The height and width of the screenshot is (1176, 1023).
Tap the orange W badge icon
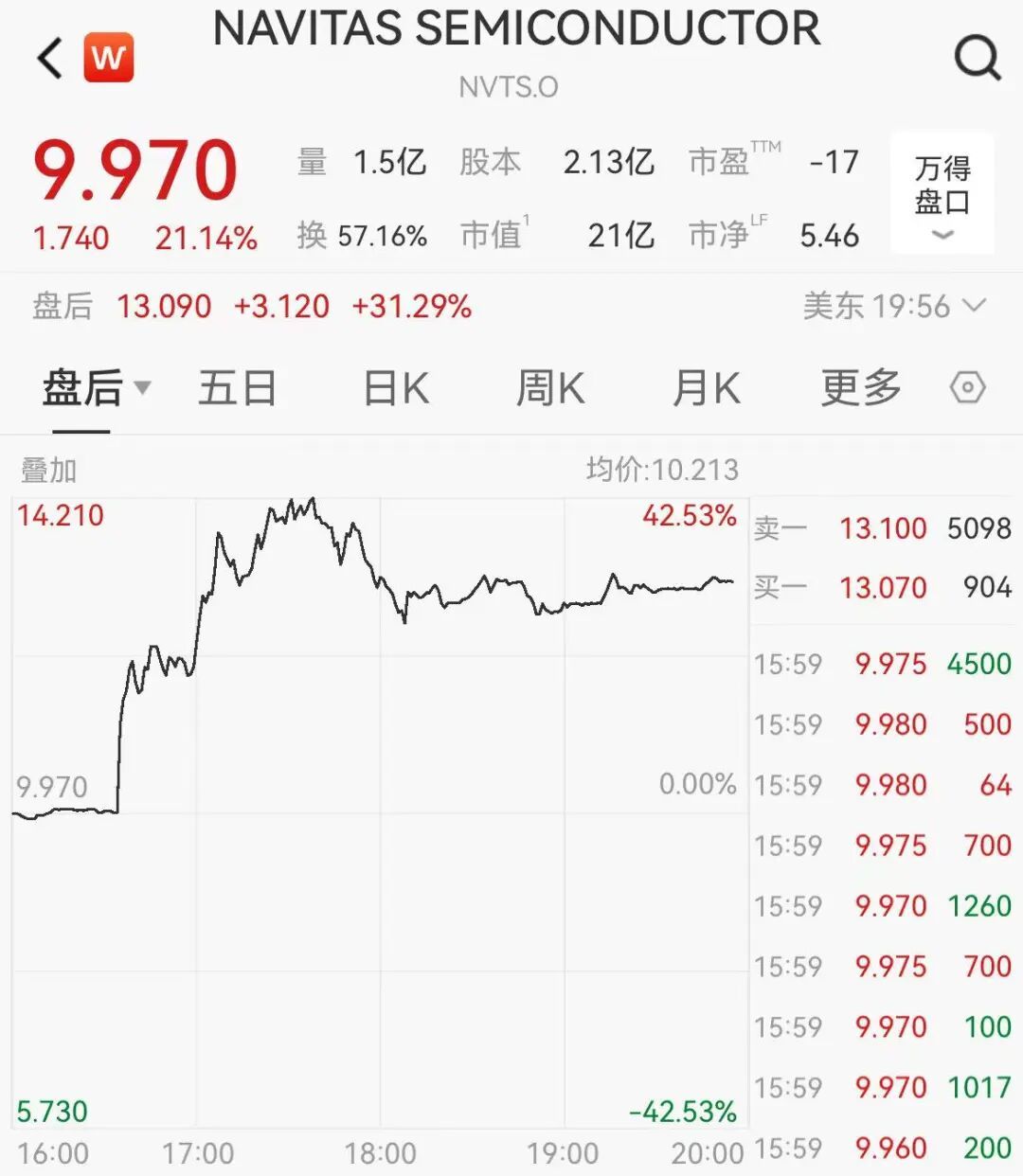pos(109,58)
